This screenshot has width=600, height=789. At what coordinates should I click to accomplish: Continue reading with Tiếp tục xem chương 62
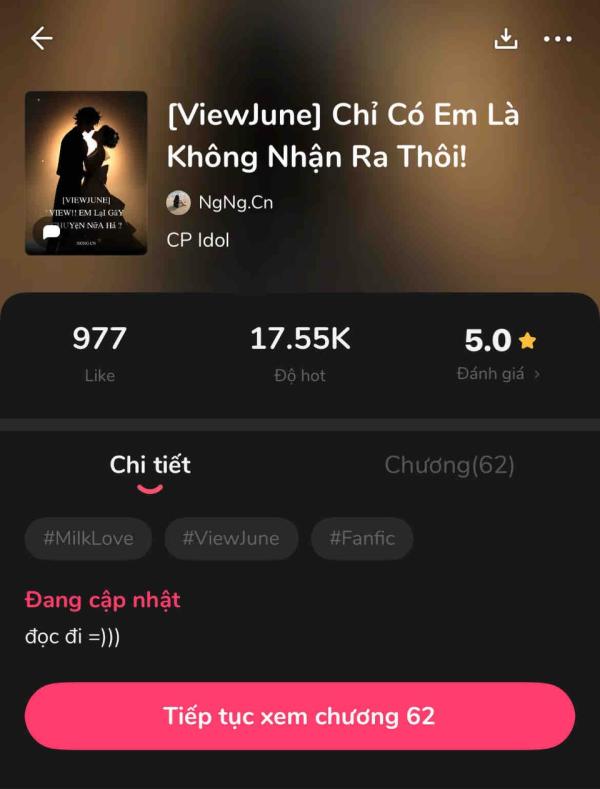click(x=299, y=716)
